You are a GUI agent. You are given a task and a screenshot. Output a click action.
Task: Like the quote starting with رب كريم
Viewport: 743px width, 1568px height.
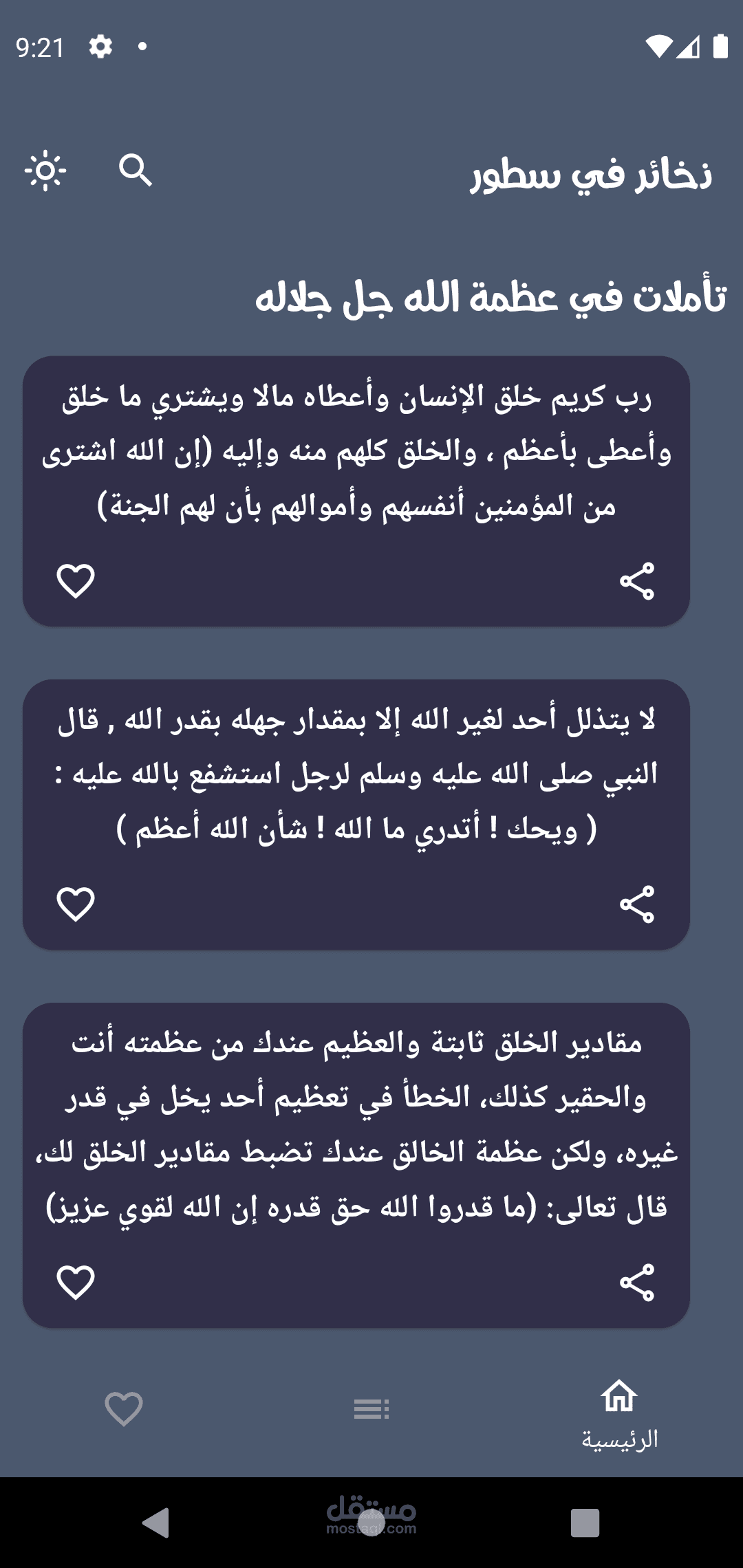click(x=76, y=581)
